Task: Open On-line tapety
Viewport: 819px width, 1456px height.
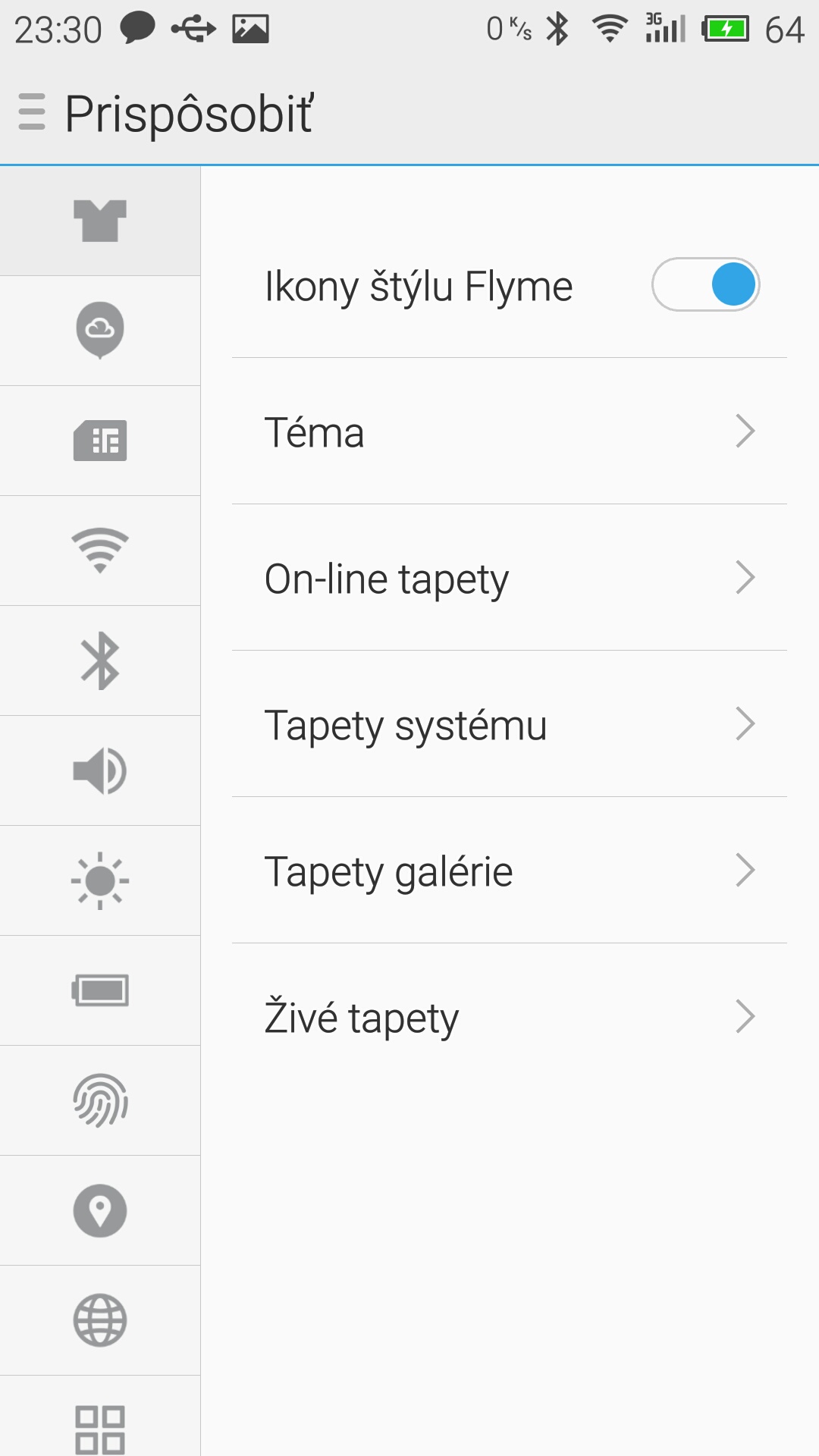Action: [x=510, y=579]
